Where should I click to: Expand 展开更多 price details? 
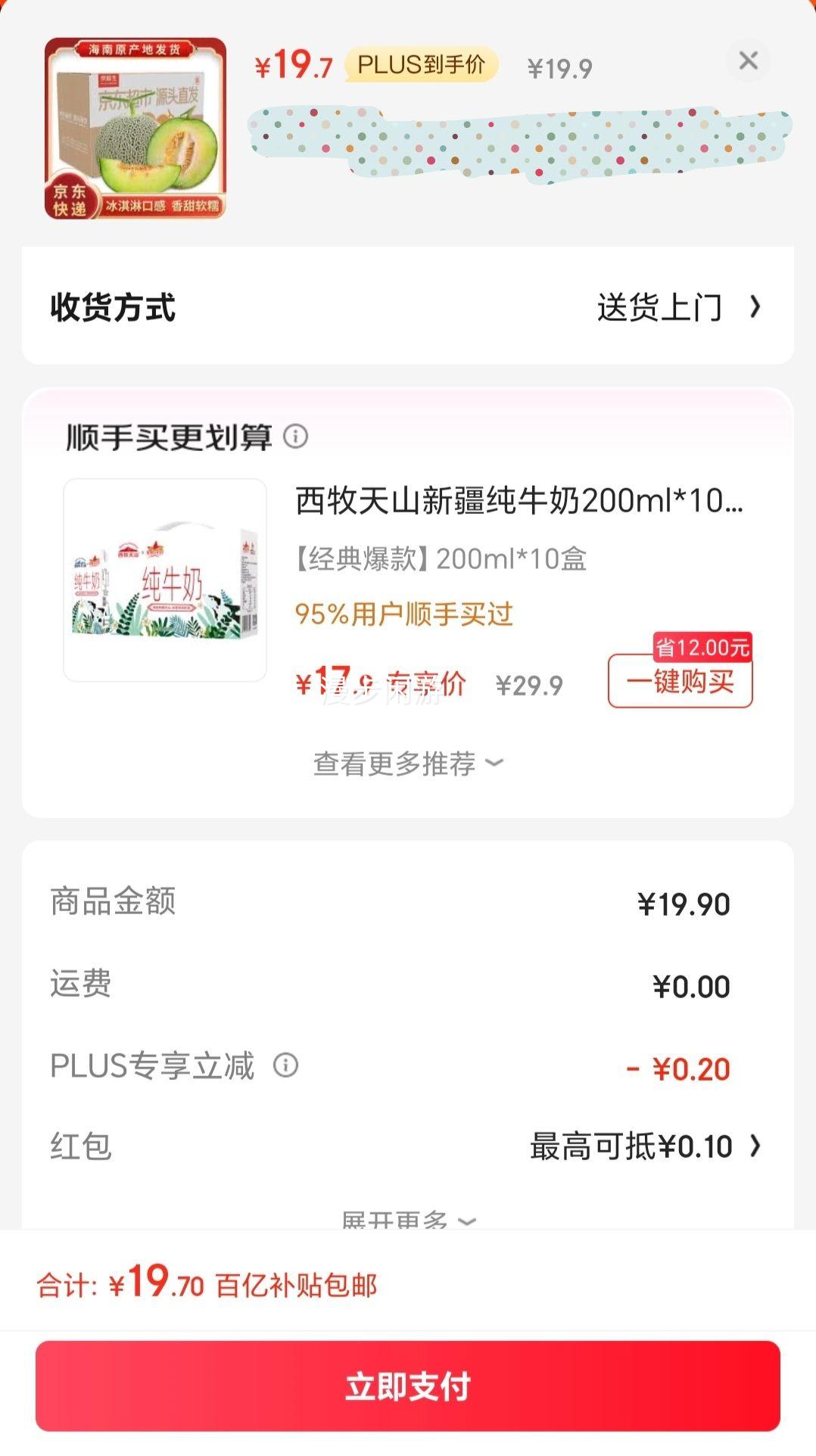pyautogui.click(x=408, y=1219)
